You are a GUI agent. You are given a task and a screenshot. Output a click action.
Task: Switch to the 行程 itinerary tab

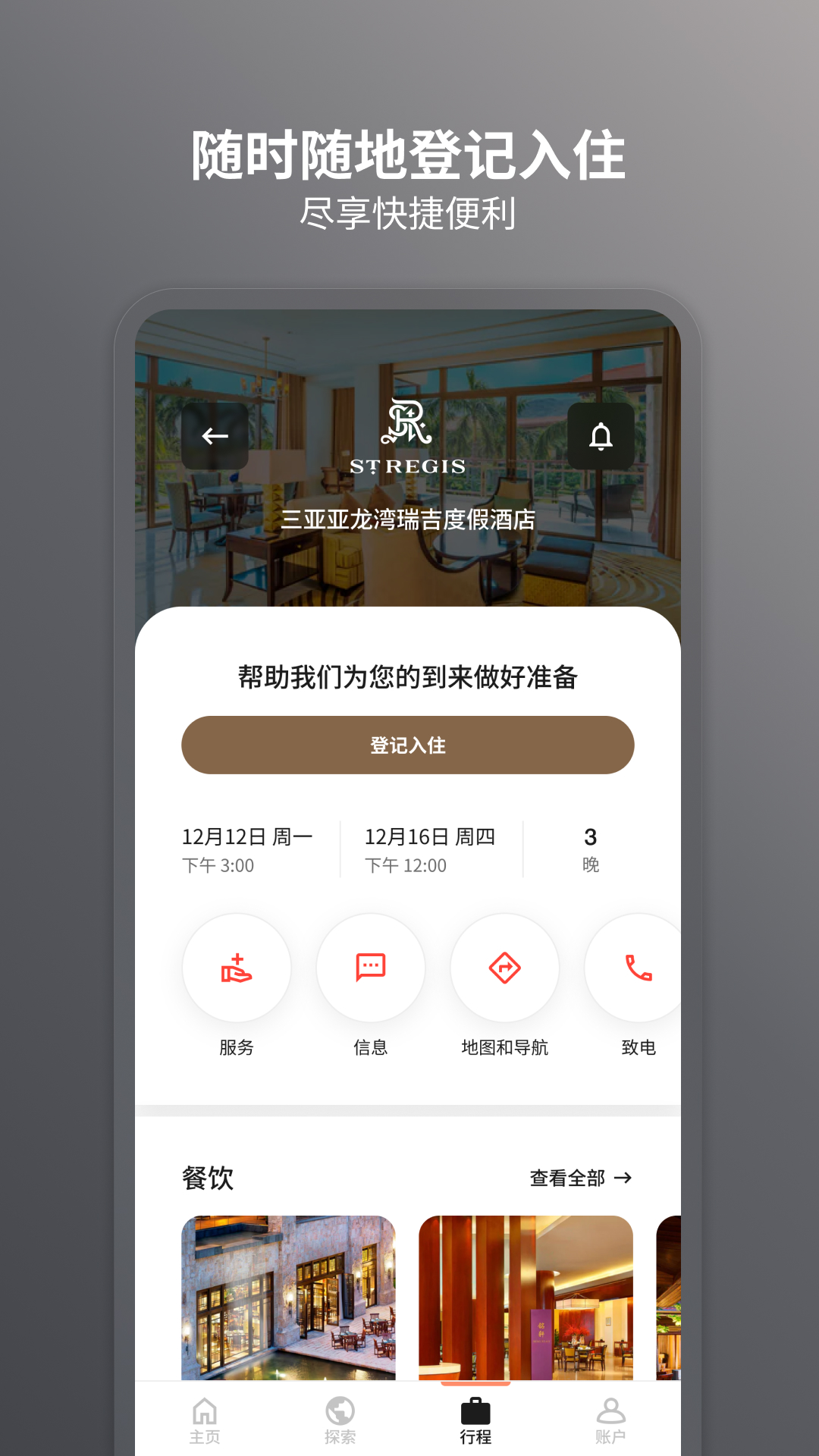tap(476, 1418)
